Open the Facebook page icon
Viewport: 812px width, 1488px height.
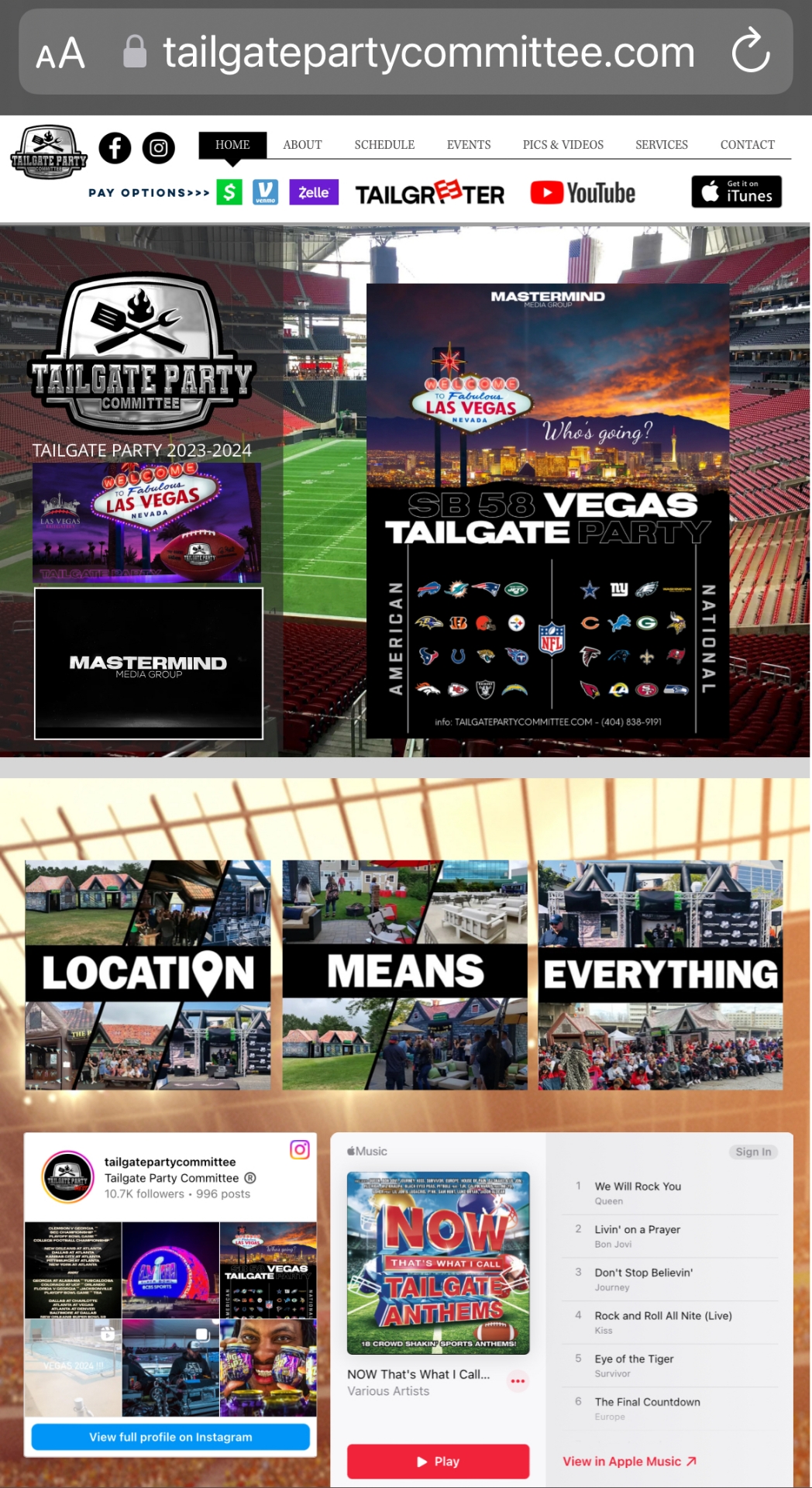[x=115, y=147]
